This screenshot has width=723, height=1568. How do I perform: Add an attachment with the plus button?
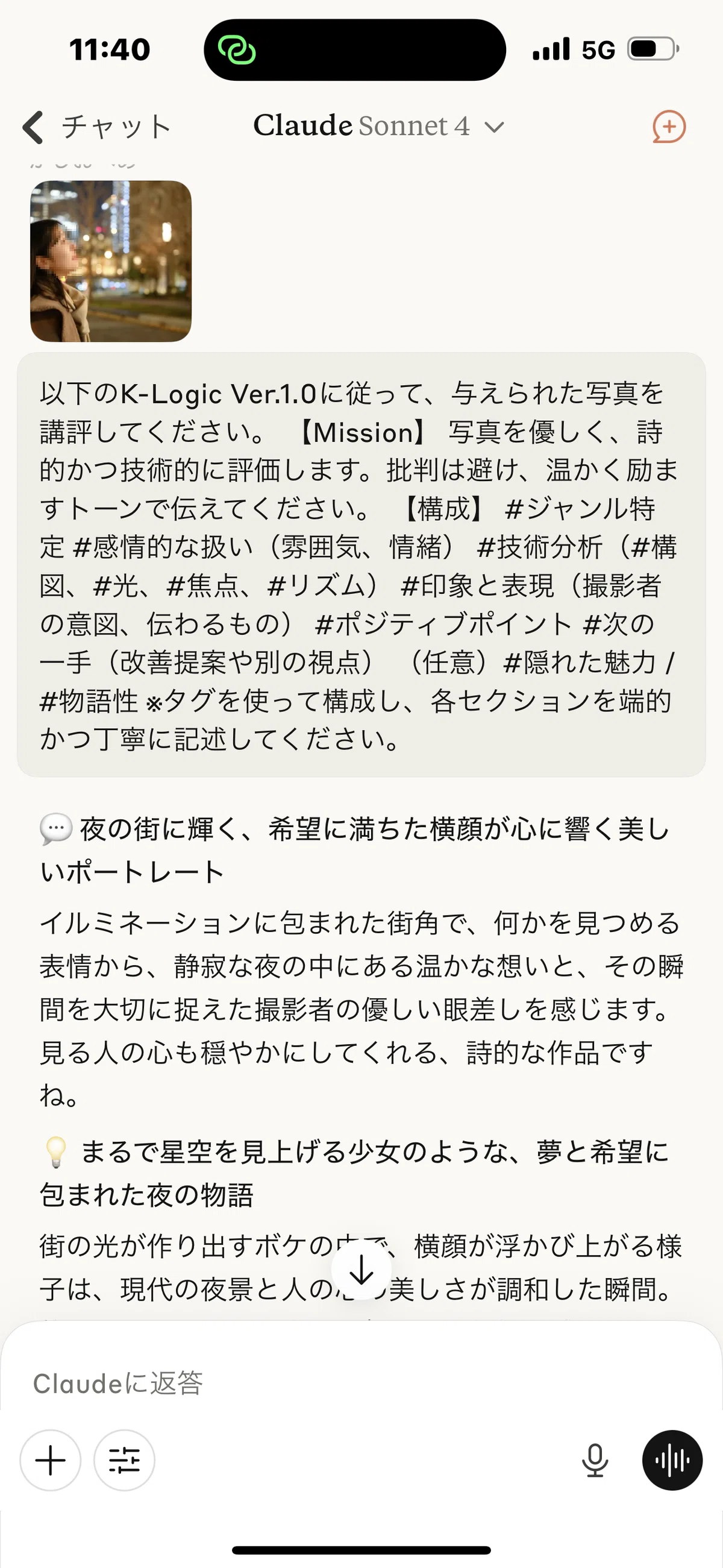tap(51, 1460)
